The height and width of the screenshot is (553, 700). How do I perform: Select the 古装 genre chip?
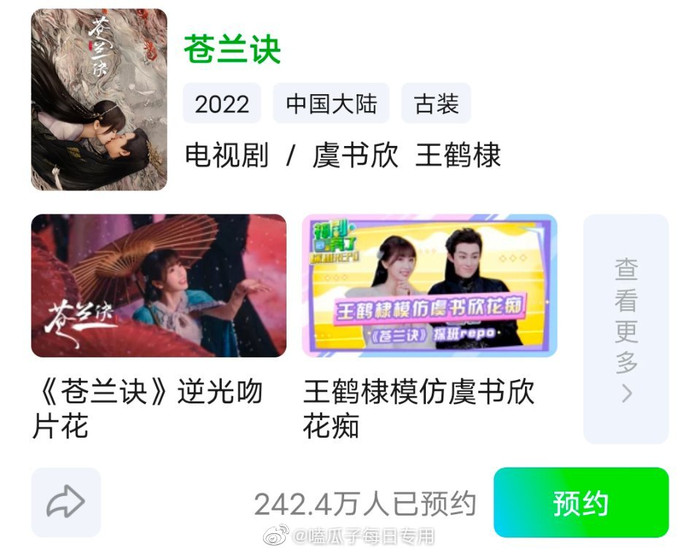(436, 104)
